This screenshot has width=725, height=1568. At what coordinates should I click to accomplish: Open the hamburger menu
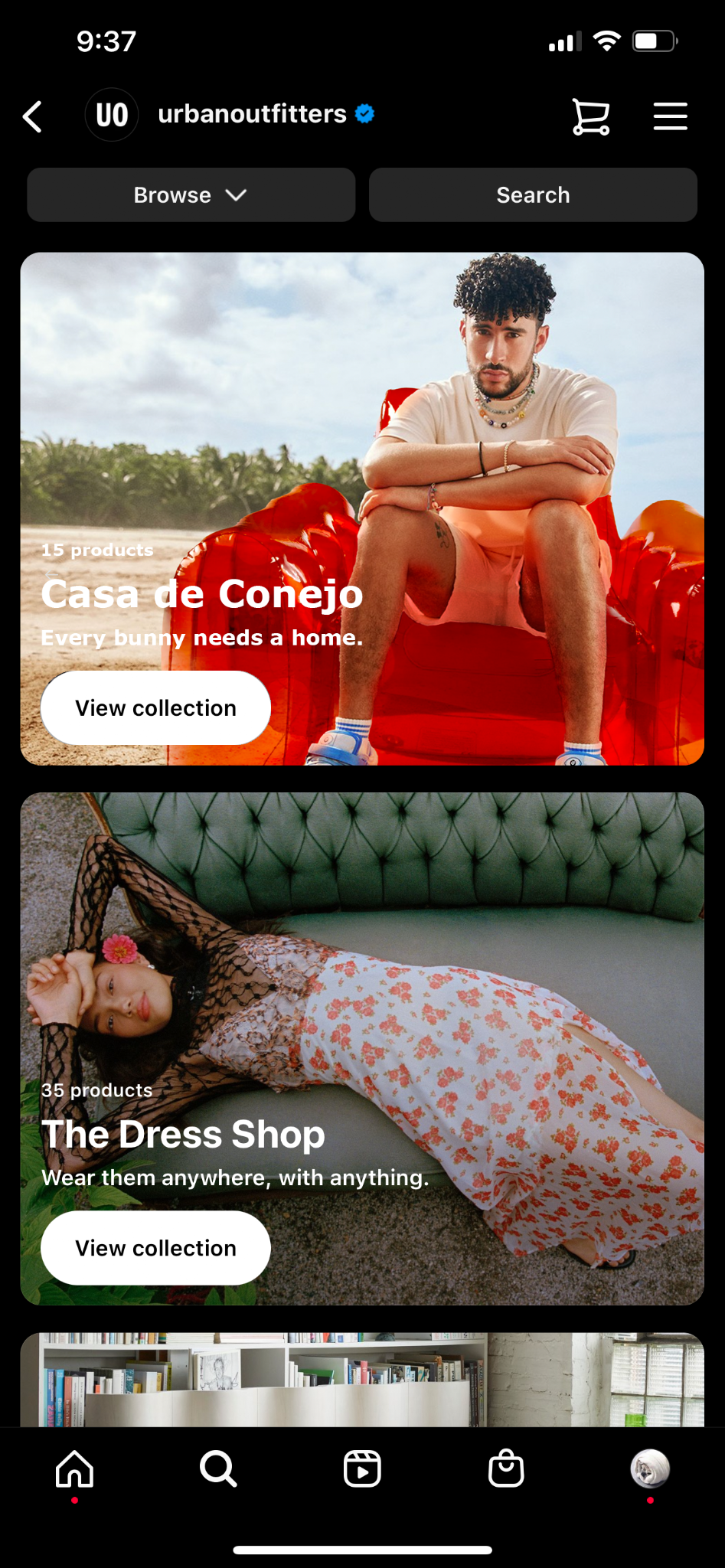tap(670, 116)
